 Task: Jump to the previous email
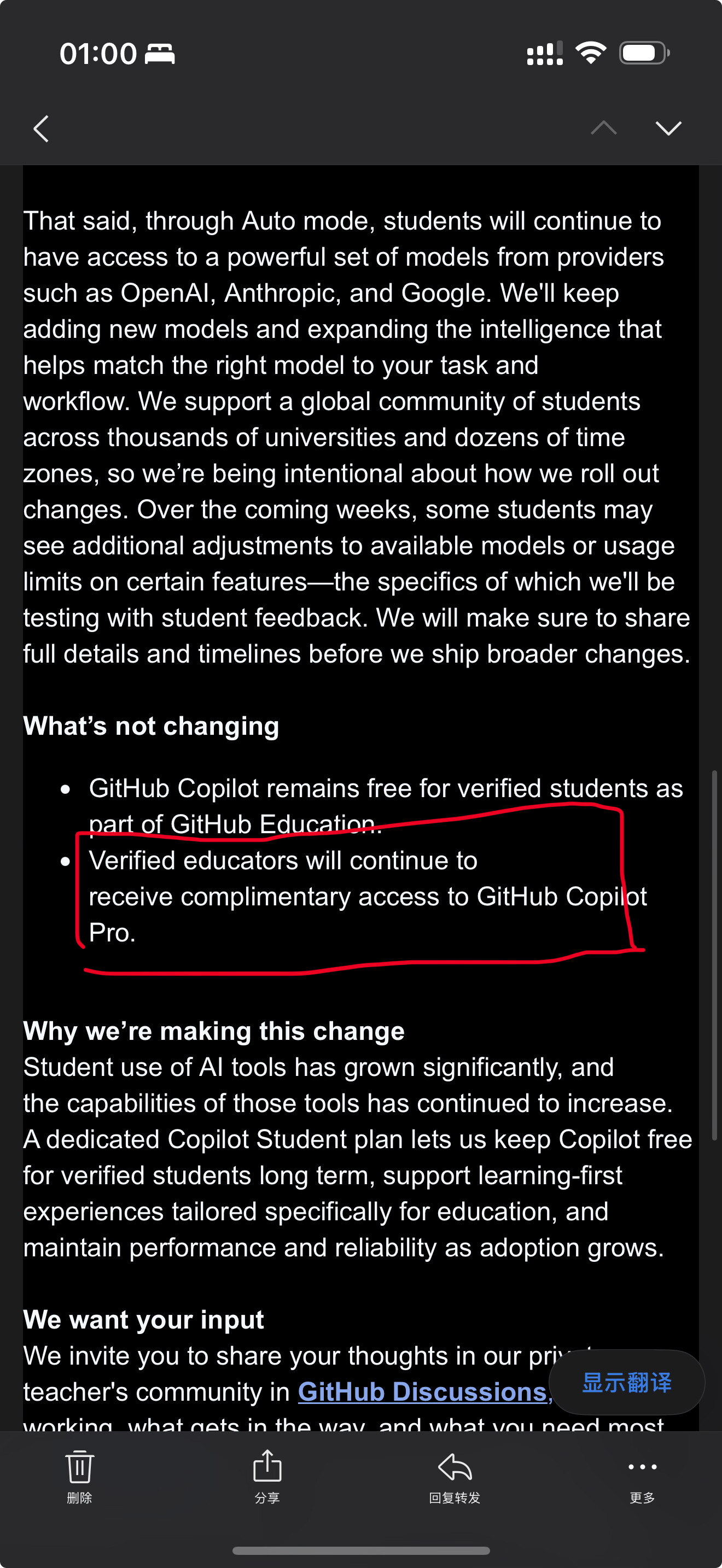click(x=603, y=128)
